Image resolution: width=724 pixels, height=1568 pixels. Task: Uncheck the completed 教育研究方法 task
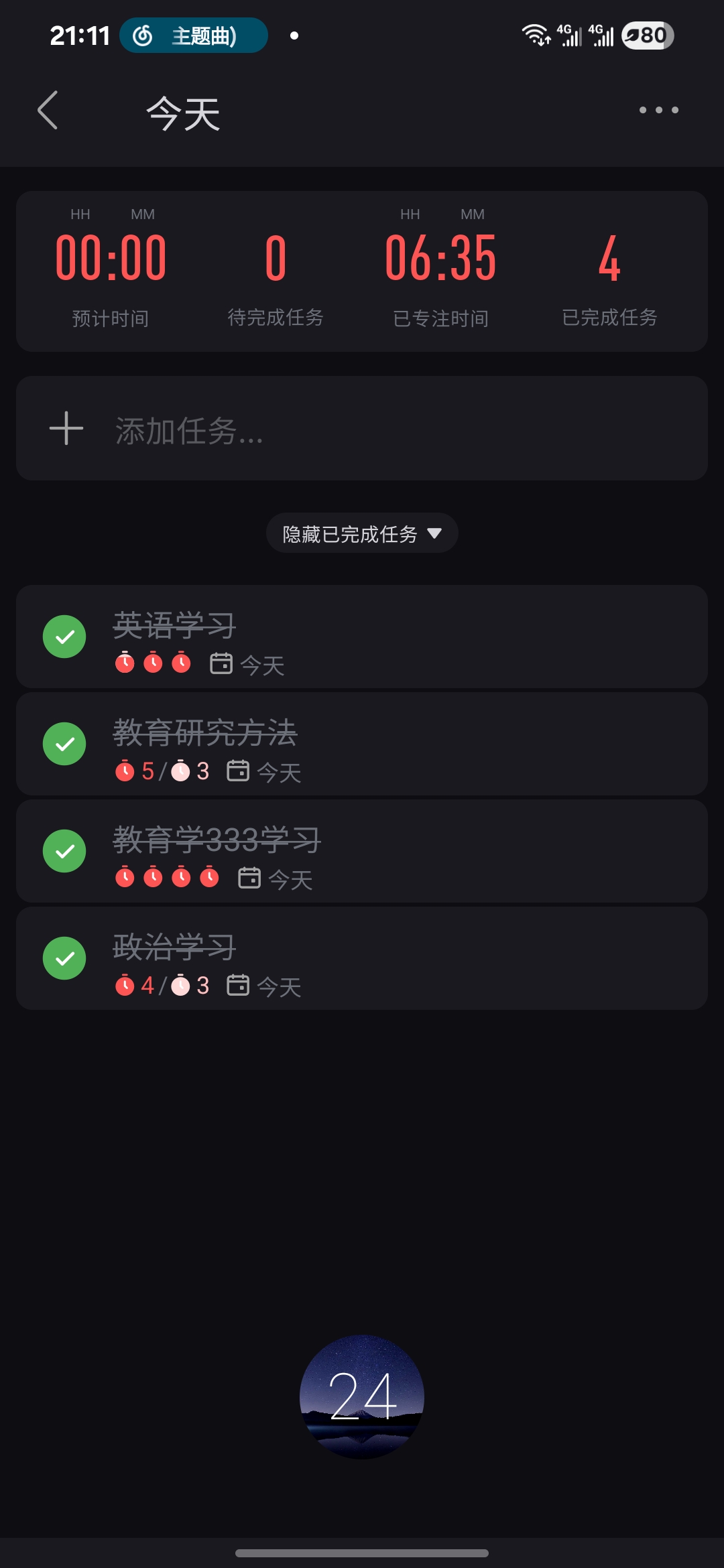pos(64,744)
